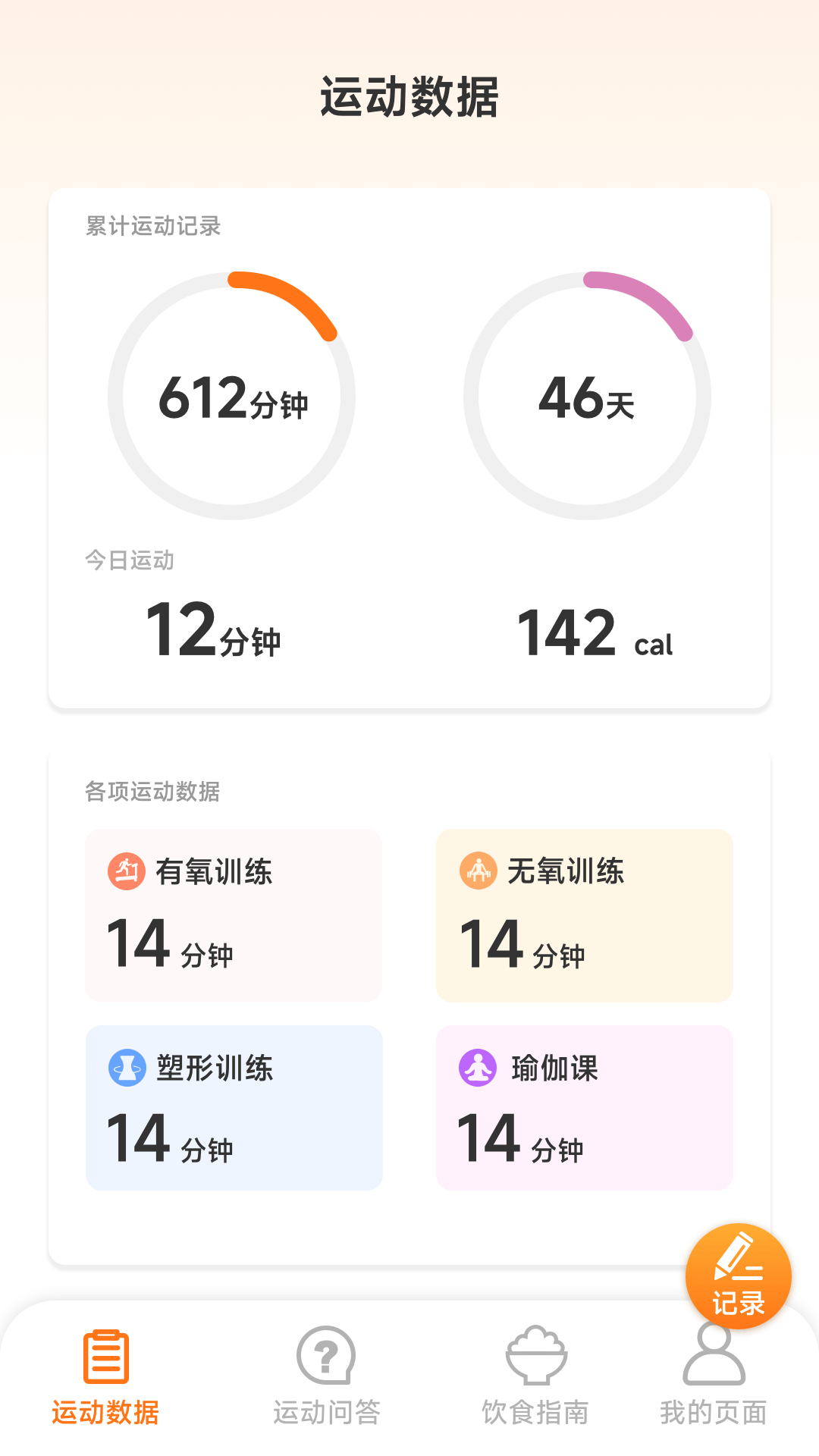Screen dimensions: 819x1456
Task: Click the 瑜伽课 meditation icon
Action: tap(479, 1069)
